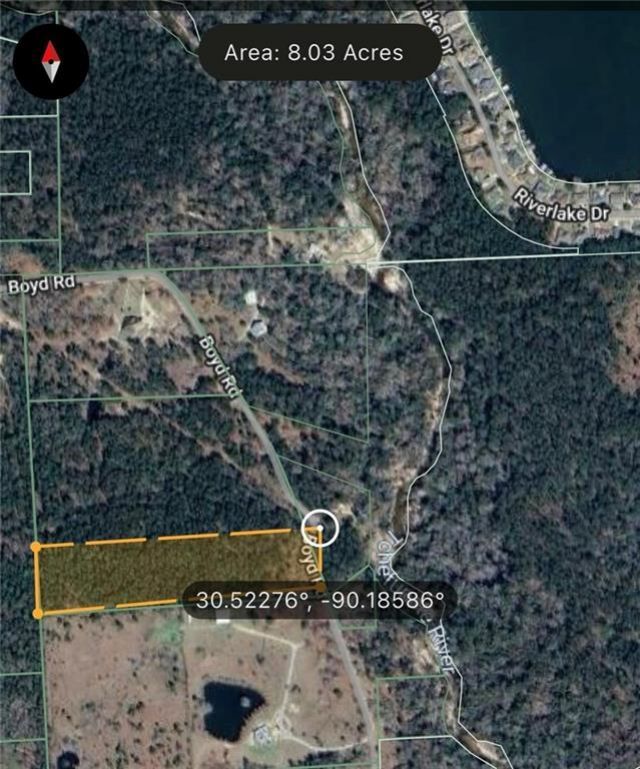
Task: Tap the compass to reorient the map
Action: coord(51,63)
